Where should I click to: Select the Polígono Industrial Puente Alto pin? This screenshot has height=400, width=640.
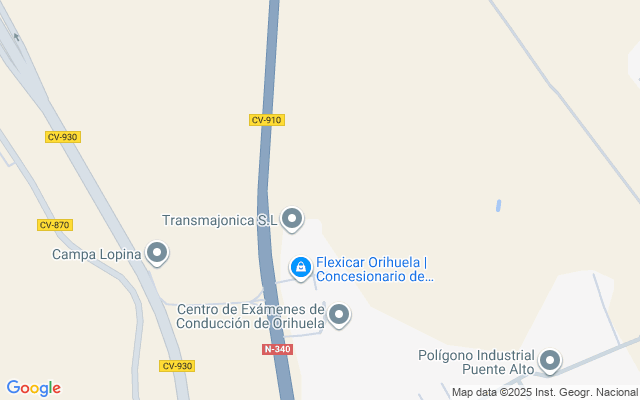coord(550,361)
